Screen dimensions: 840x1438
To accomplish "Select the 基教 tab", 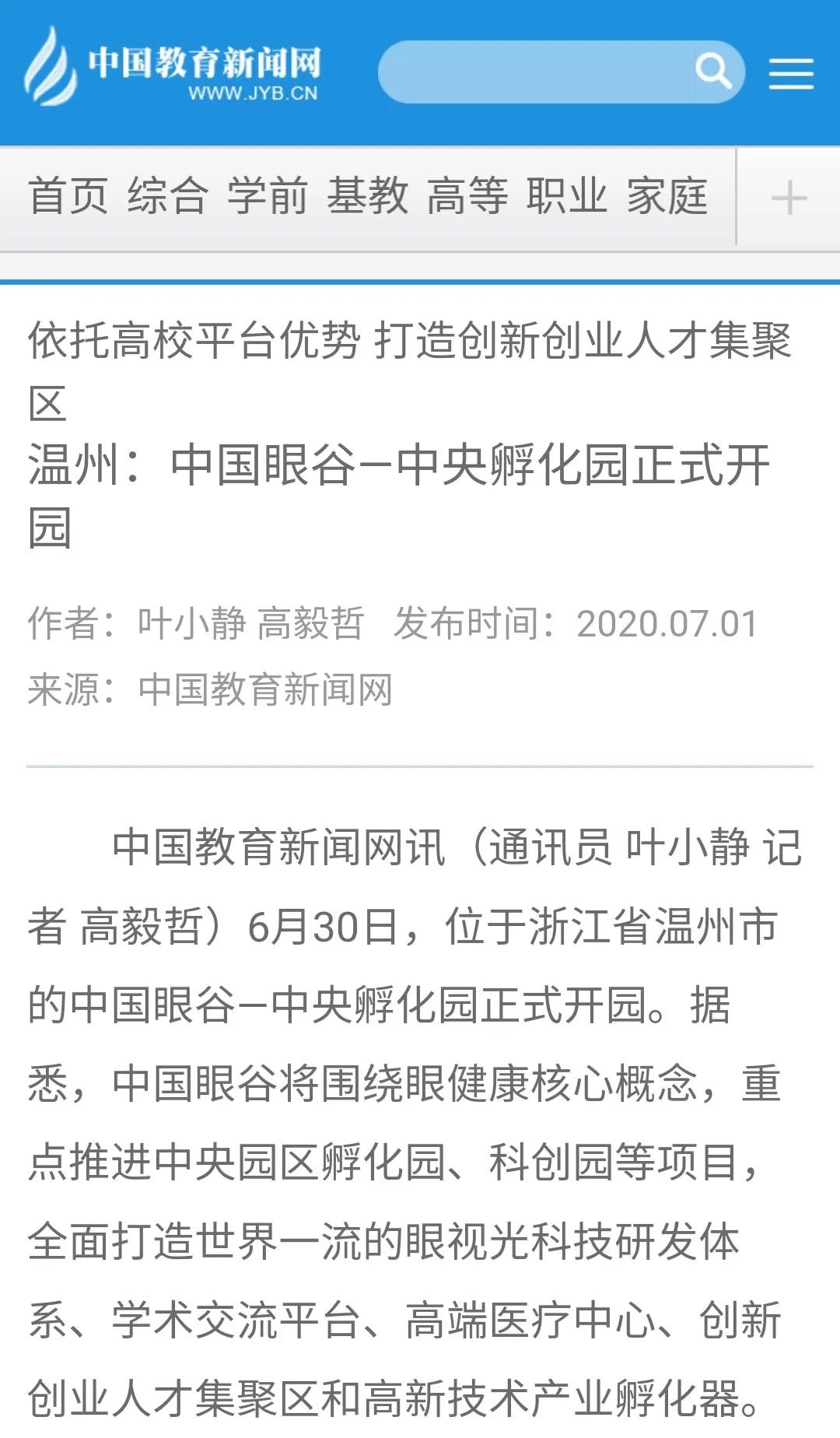I will click(367, 195).
